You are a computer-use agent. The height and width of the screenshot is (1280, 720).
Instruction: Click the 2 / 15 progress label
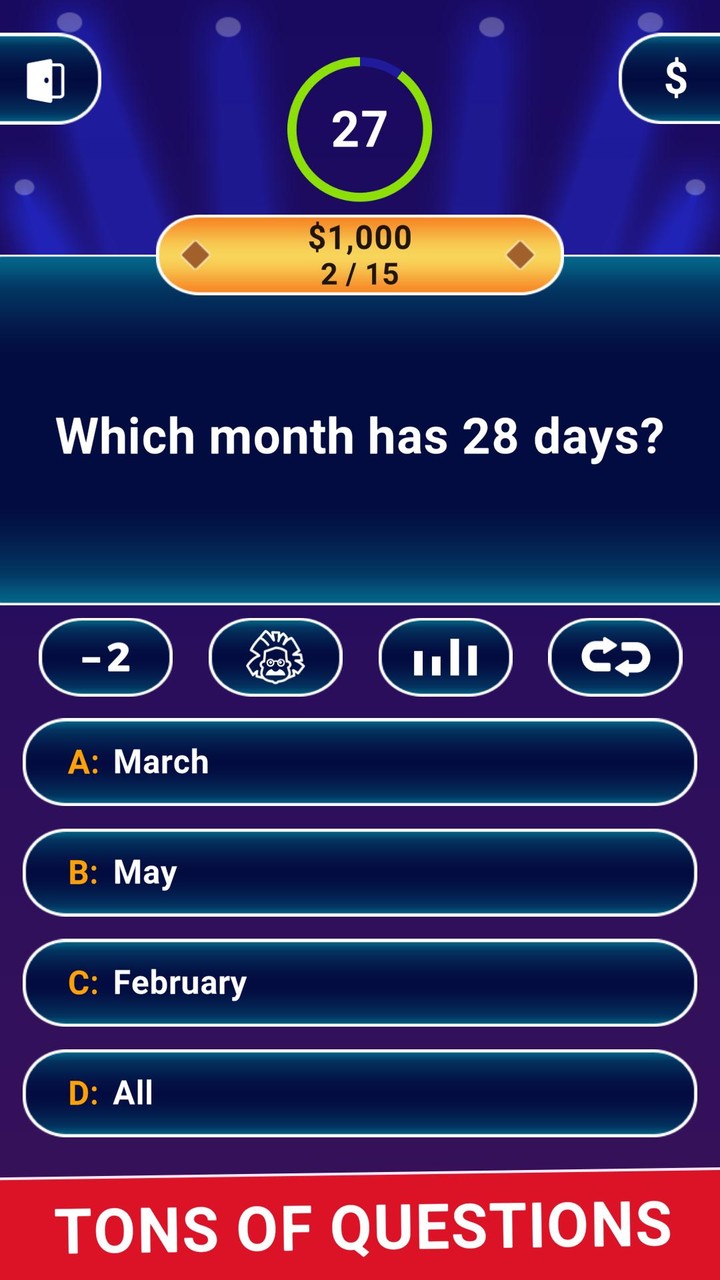[360, 273]
